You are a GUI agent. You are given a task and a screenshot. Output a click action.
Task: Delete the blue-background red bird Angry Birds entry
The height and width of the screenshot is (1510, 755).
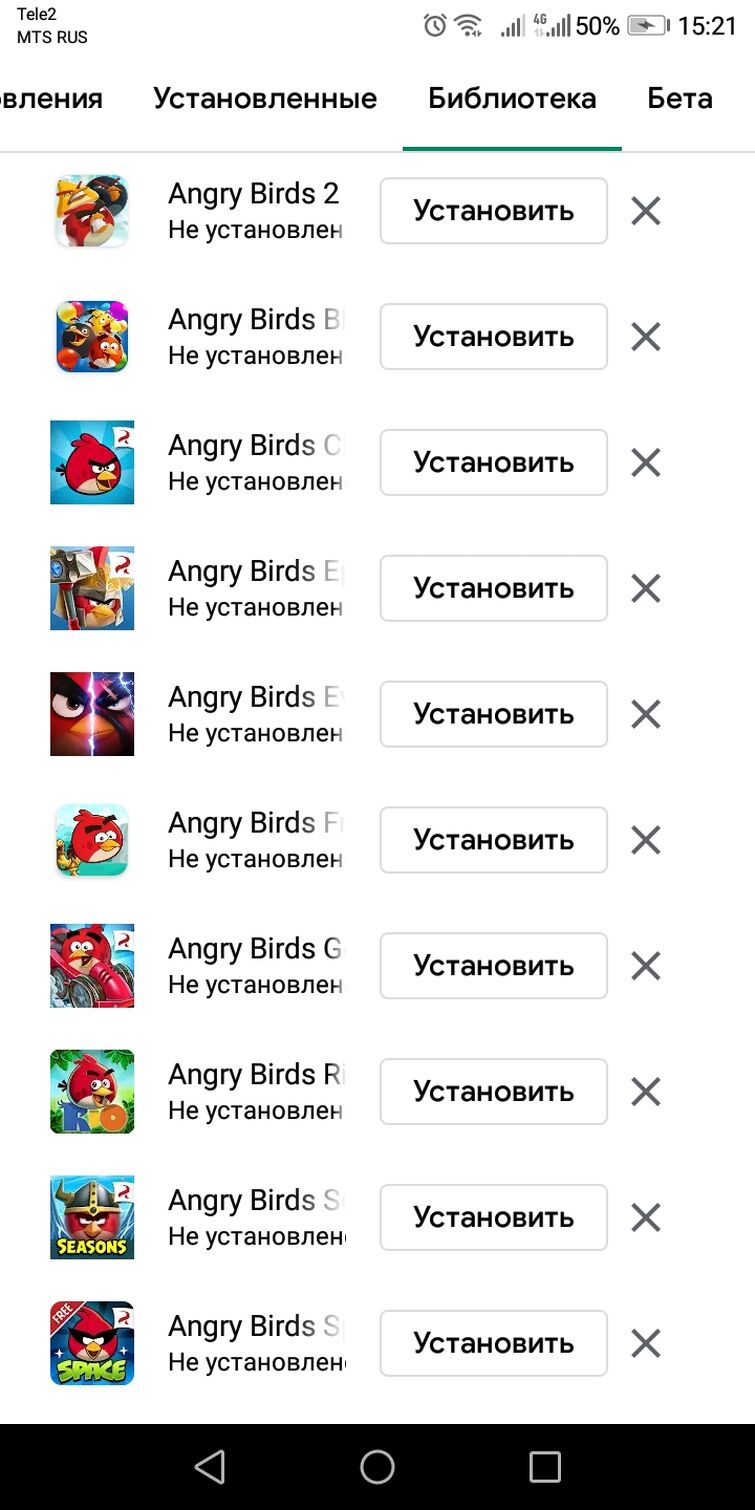pos(646,463)
